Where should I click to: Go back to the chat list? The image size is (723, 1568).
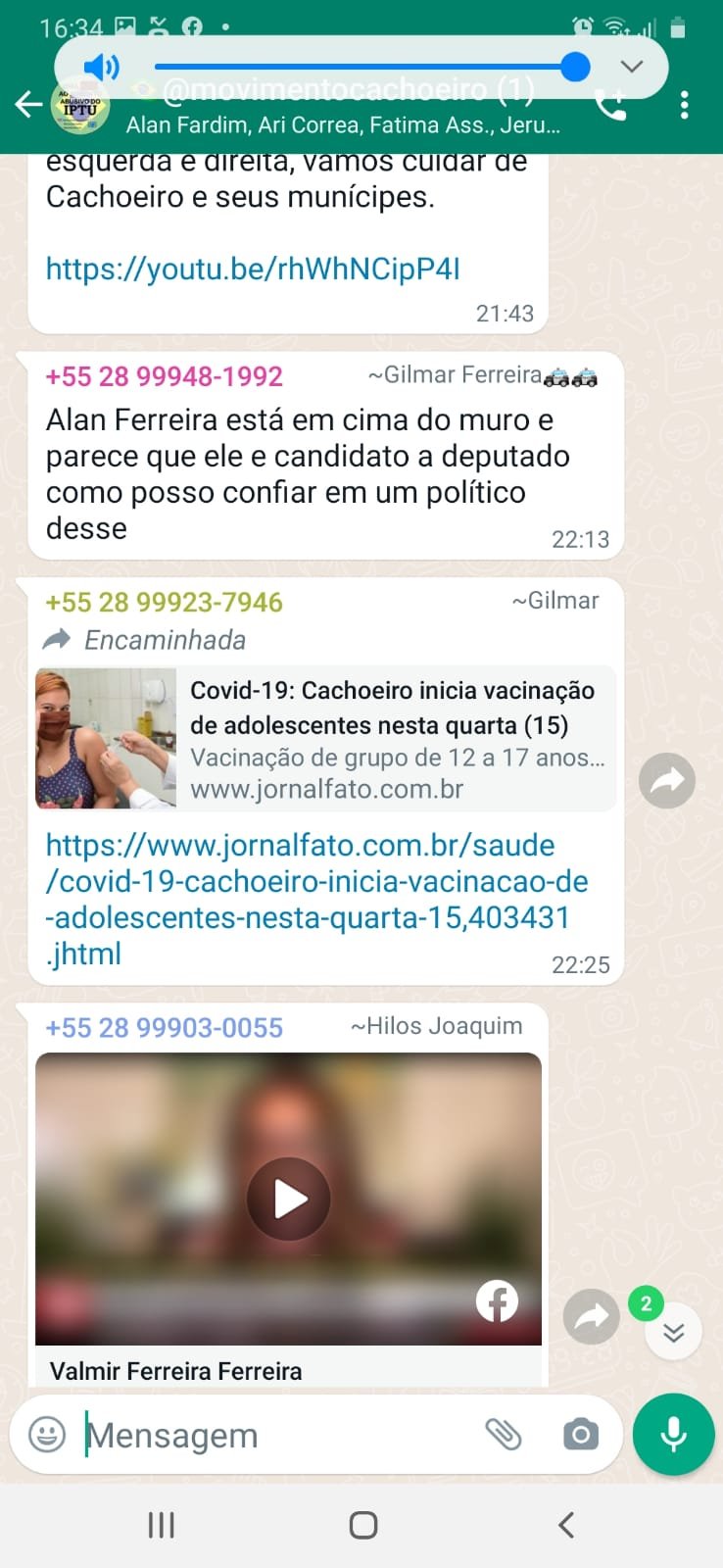coord(27,105)
